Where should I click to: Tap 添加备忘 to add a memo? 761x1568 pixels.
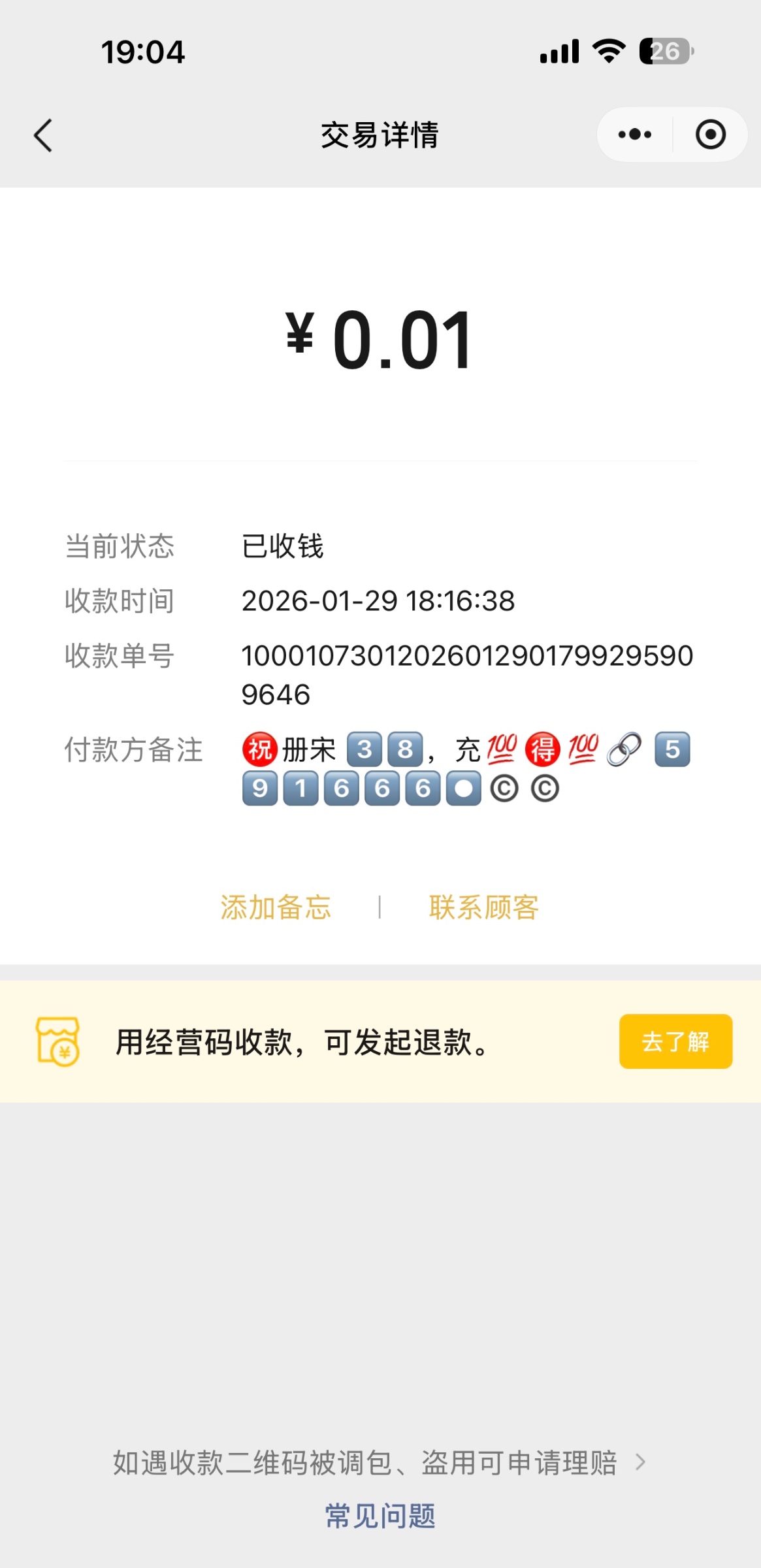276,907
